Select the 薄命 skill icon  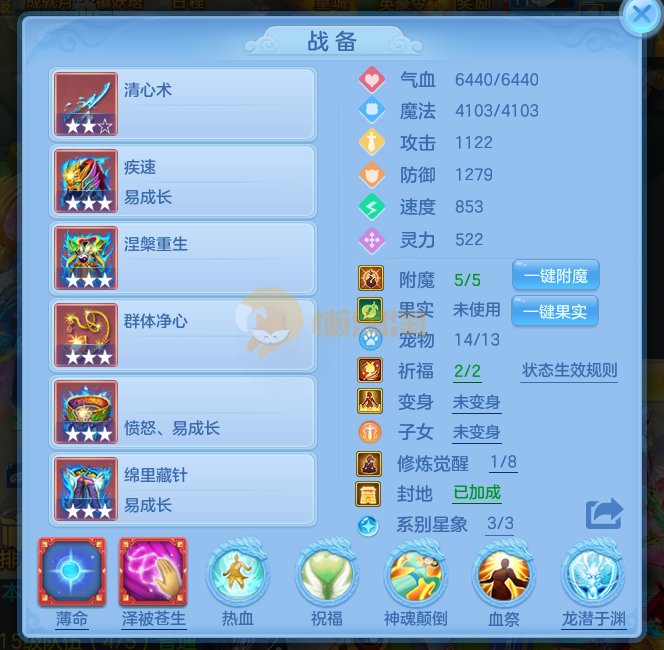pos(71,573)
